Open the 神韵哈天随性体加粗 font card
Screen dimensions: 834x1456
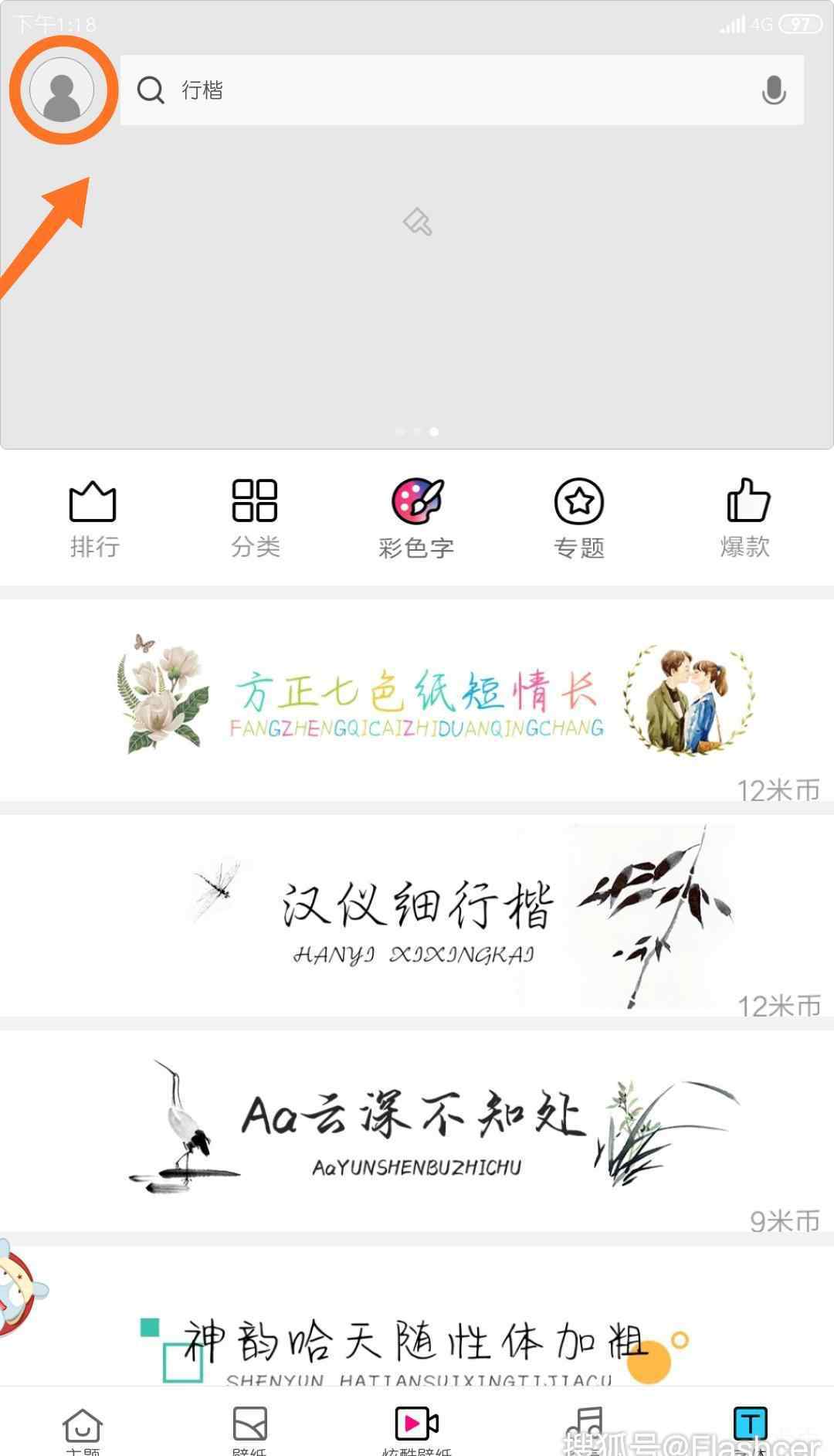coord(417,1315)
